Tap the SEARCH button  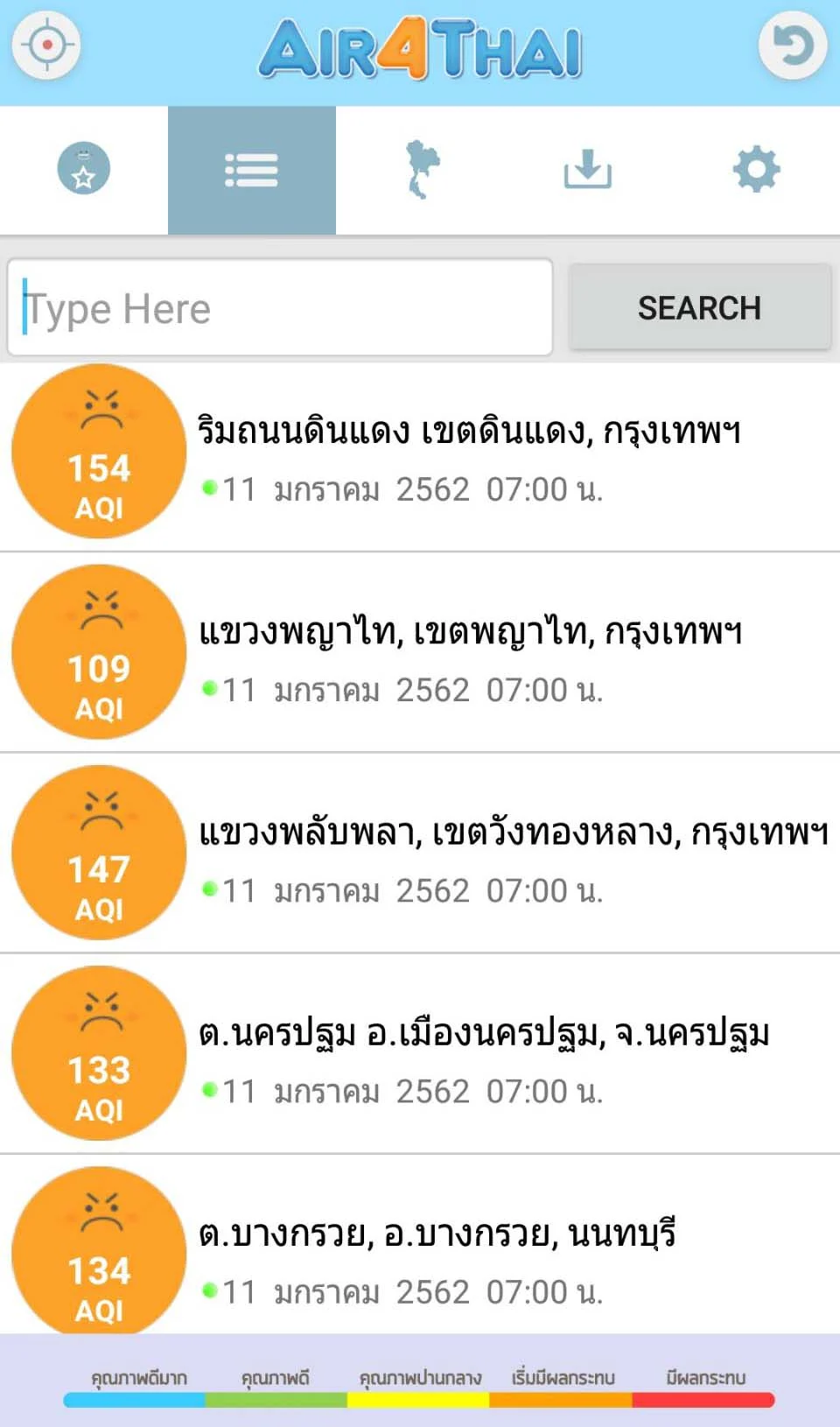(x=699, y=308)
